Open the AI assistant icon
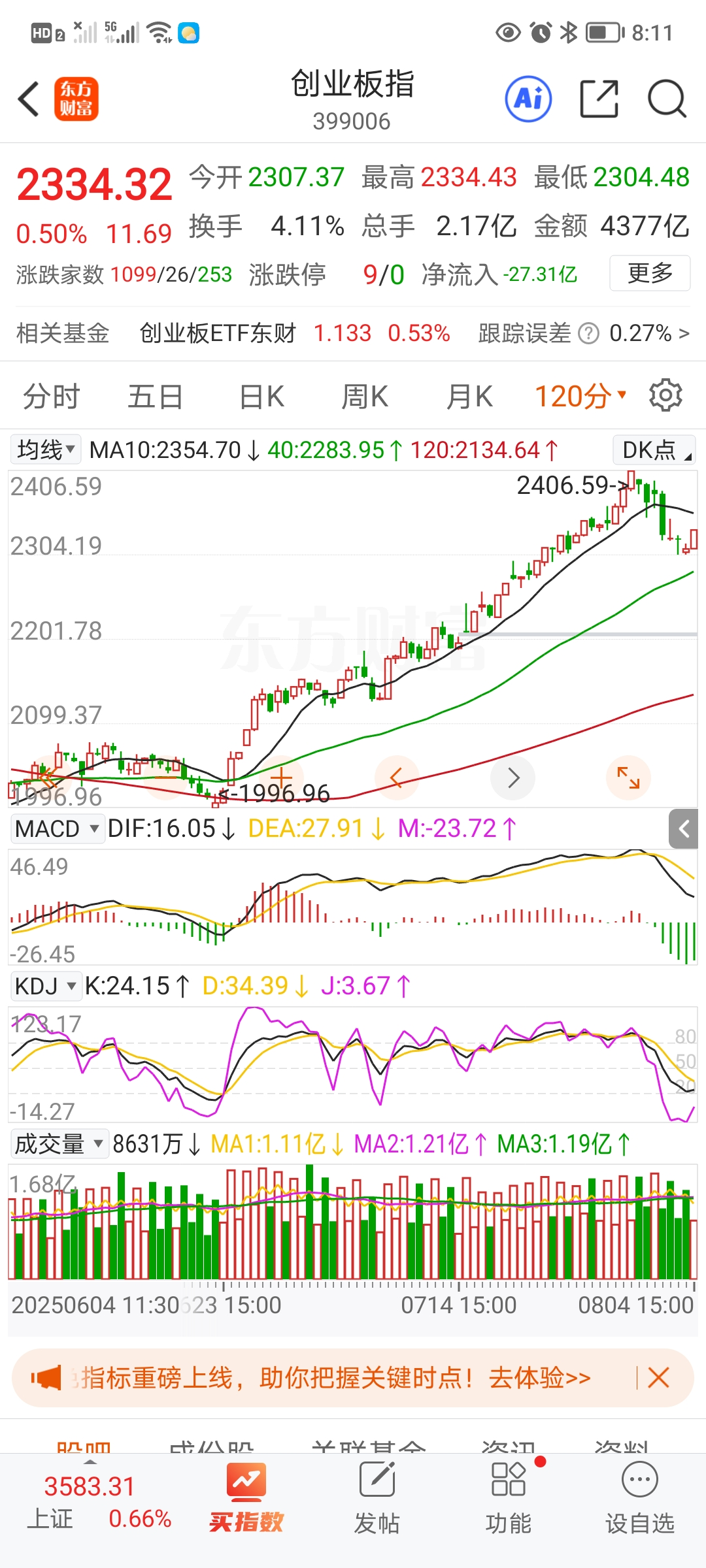This screenshot has width=706, height=1568. coord(528,99)
